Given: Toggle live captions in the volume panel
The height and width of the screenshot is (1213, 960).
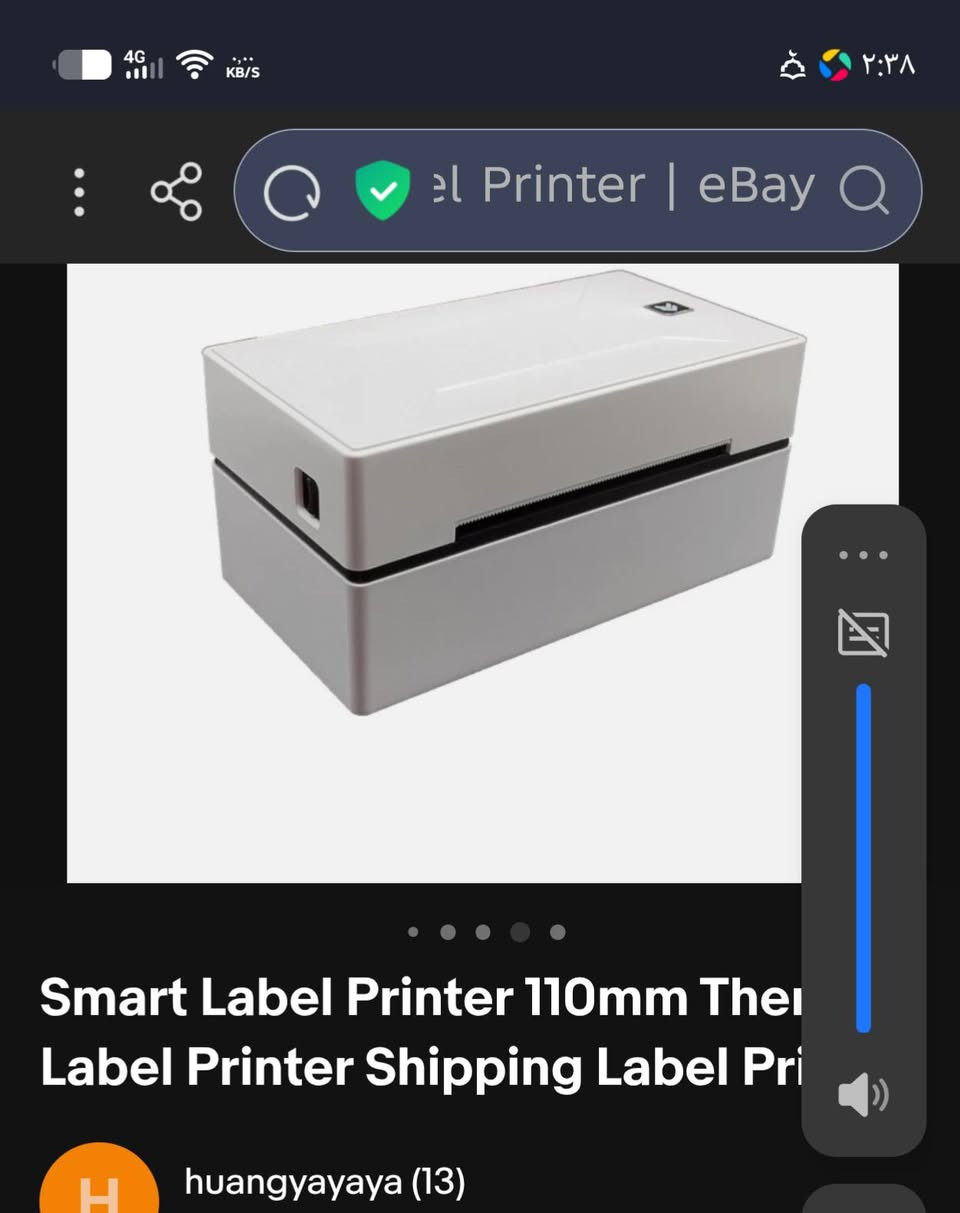Looking at the screenshot, I should 863,633.
